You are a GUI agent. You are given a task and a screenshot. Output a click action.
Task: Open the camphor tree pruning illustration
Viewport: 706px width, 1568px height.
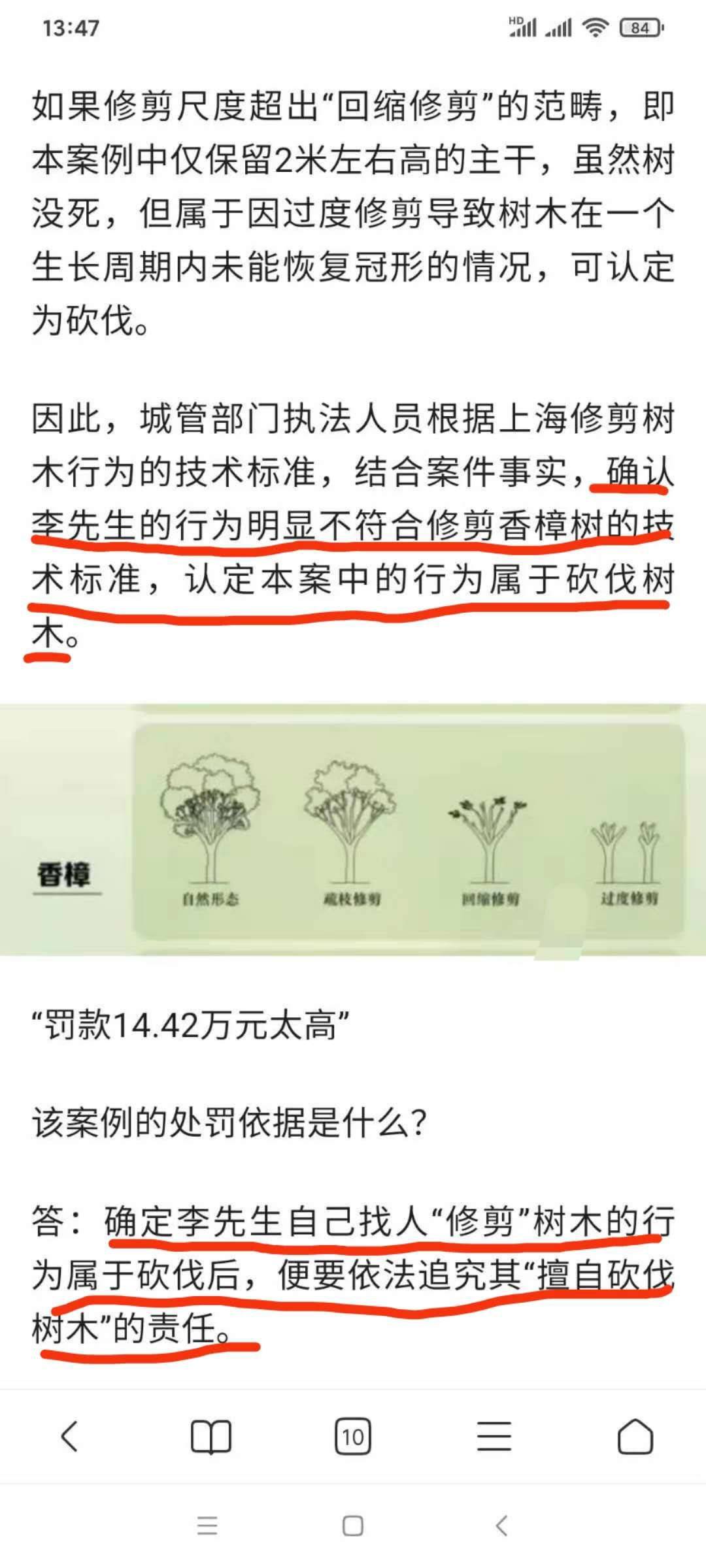(x=353, y=830)
